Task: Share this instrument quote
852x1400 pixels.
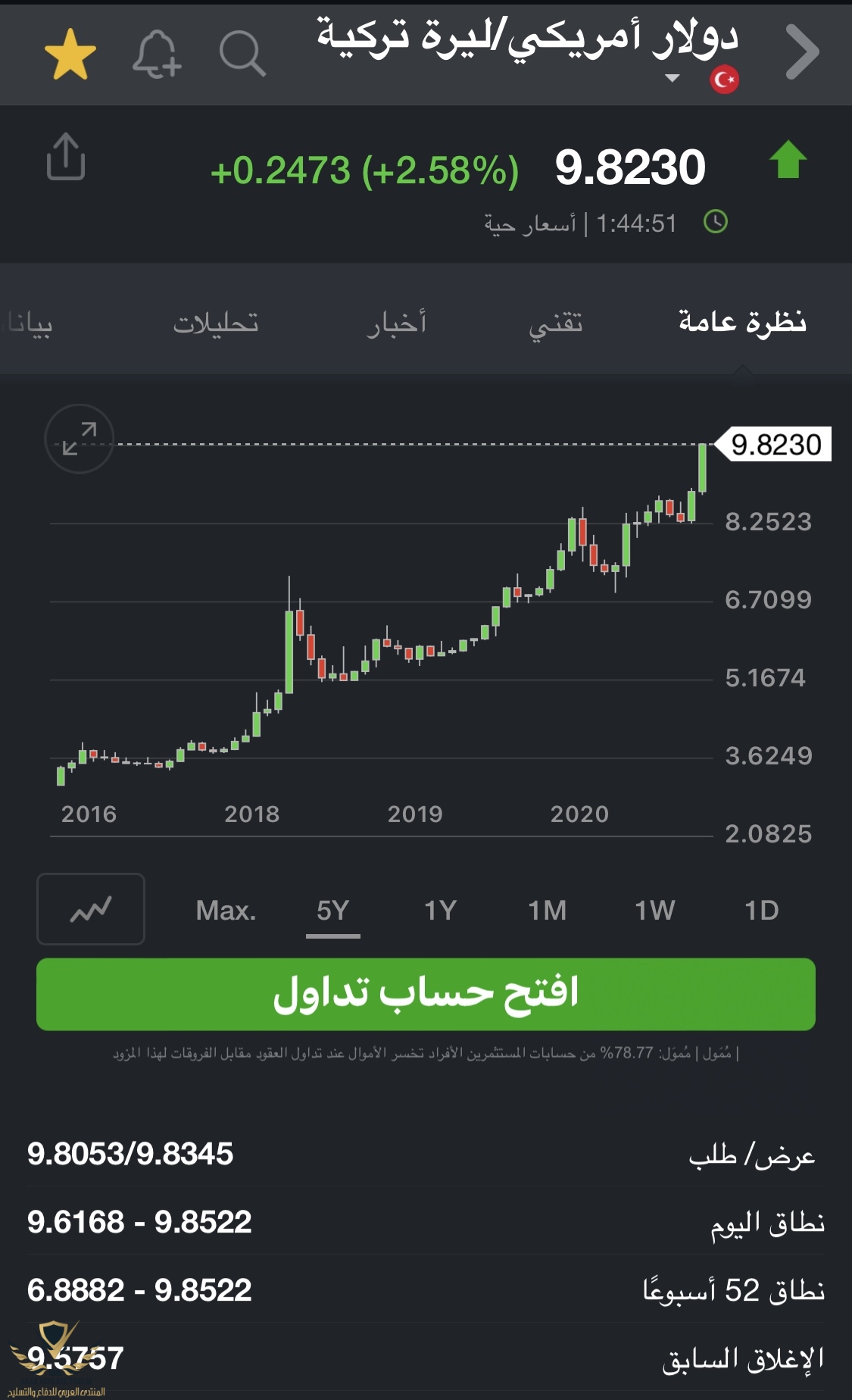Action: point(66,157)
